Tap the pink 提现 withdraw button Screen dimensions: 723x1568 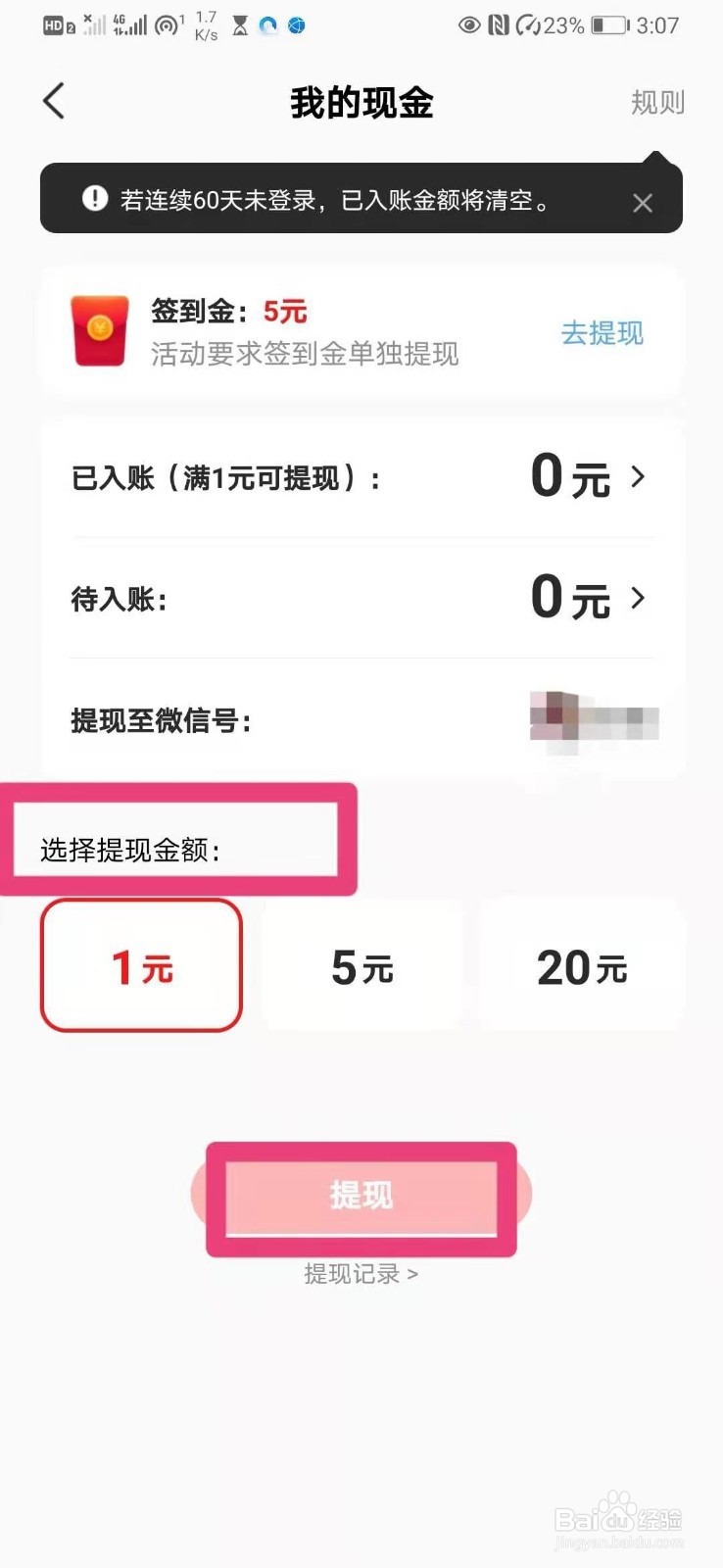click(361, 1196)
